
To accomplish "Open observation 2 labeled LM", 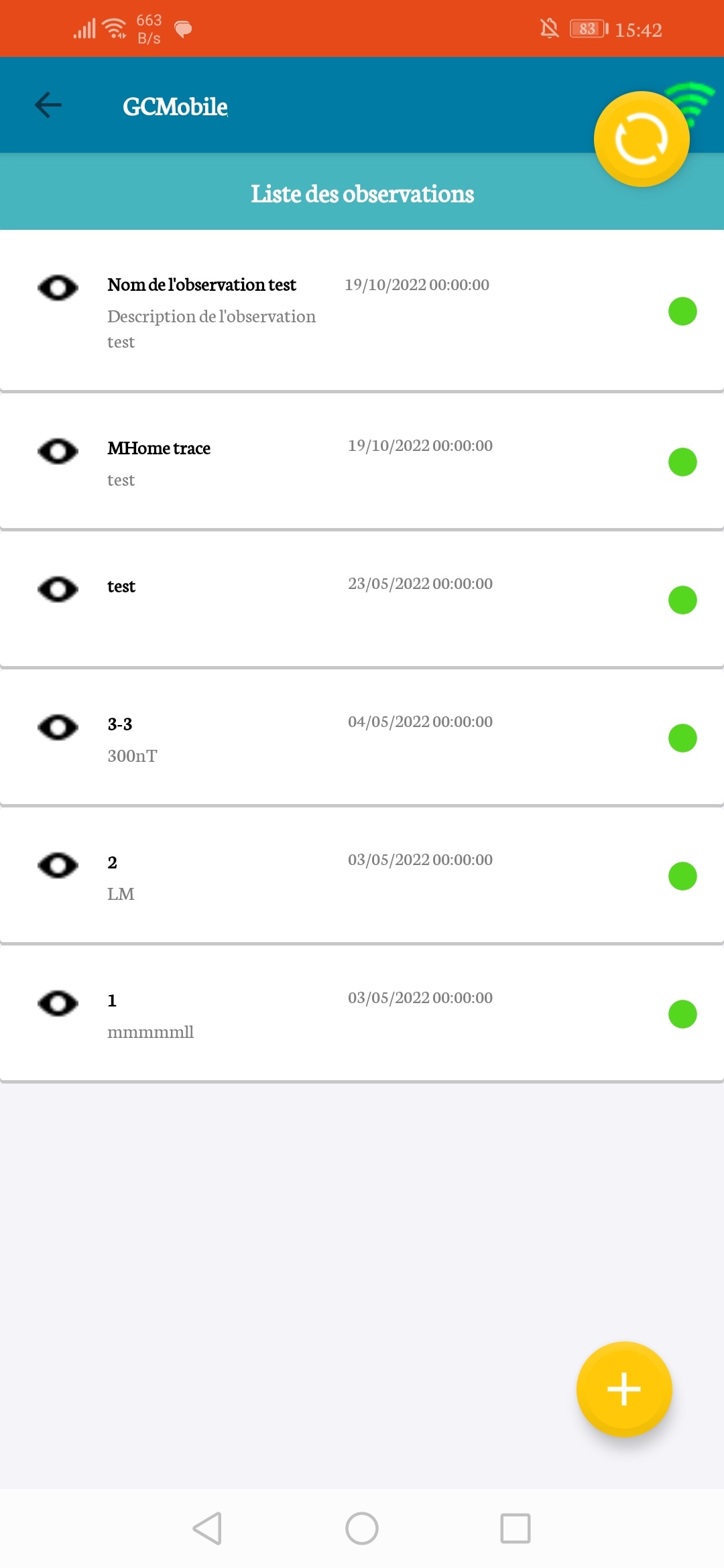I will pyautogui.click(x=362, y=876).
